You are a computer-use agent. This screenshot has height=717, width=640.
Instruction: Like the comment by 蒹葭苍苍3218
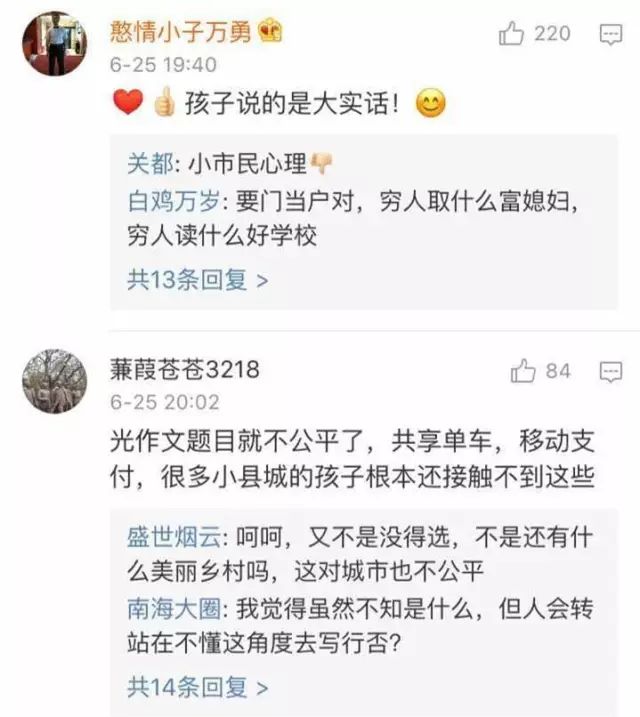click(x=524, y=372)
